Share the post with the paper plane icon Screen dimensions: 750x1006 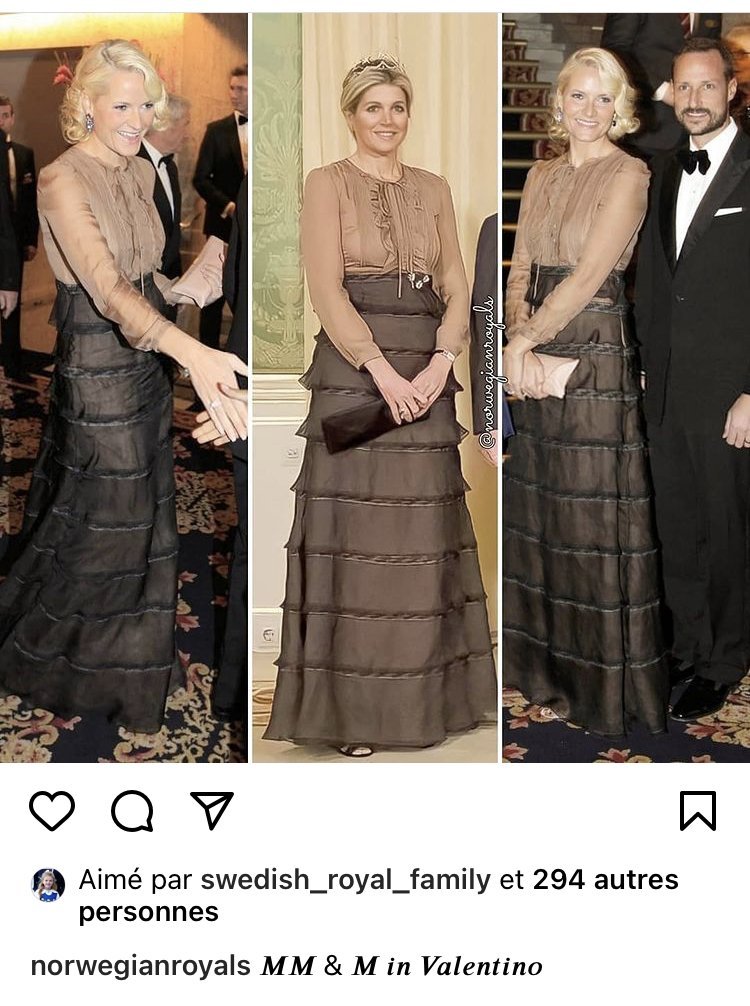pyautogui.click(x=212, y=810)
